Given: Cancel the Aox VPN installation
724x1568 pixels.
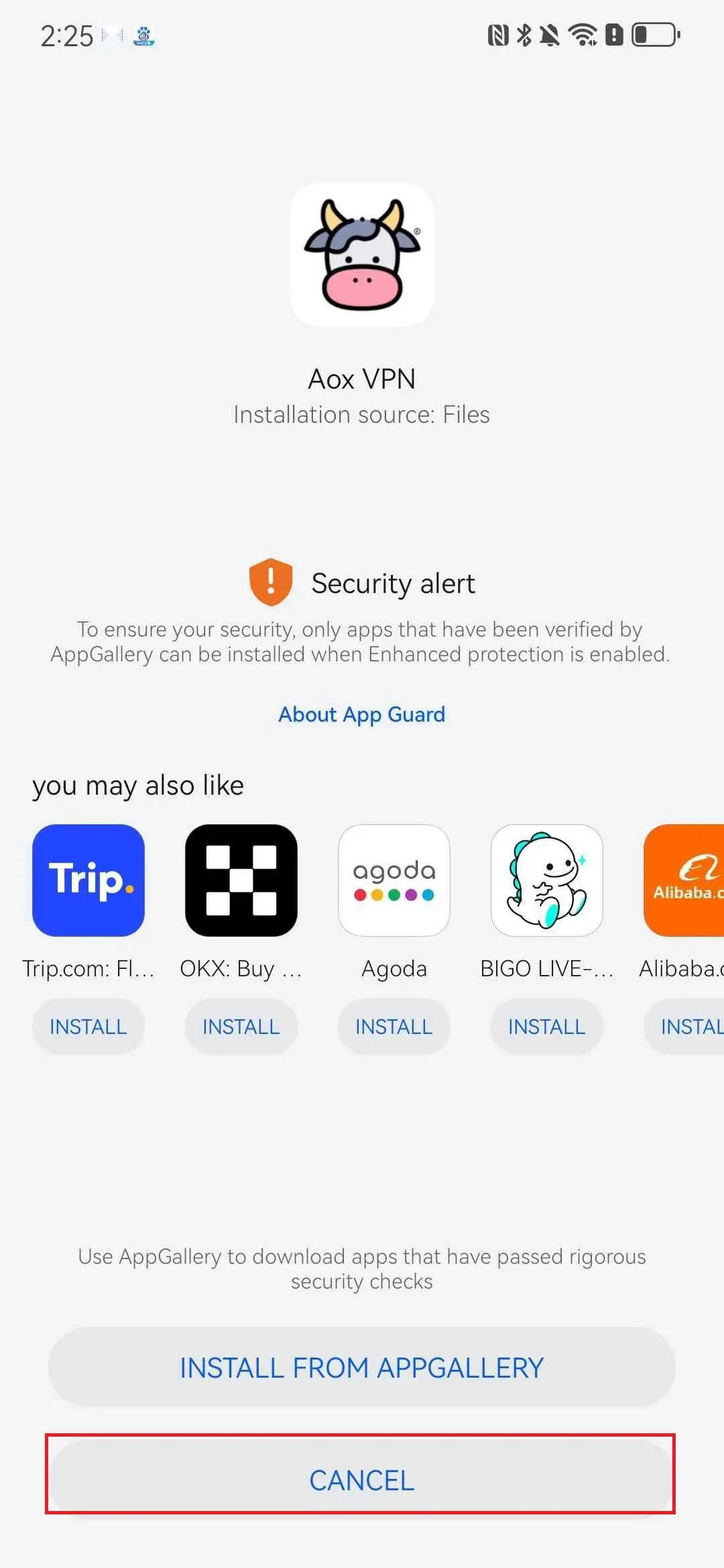Looking at the screenshot, I should click(x=361, y=1480).
